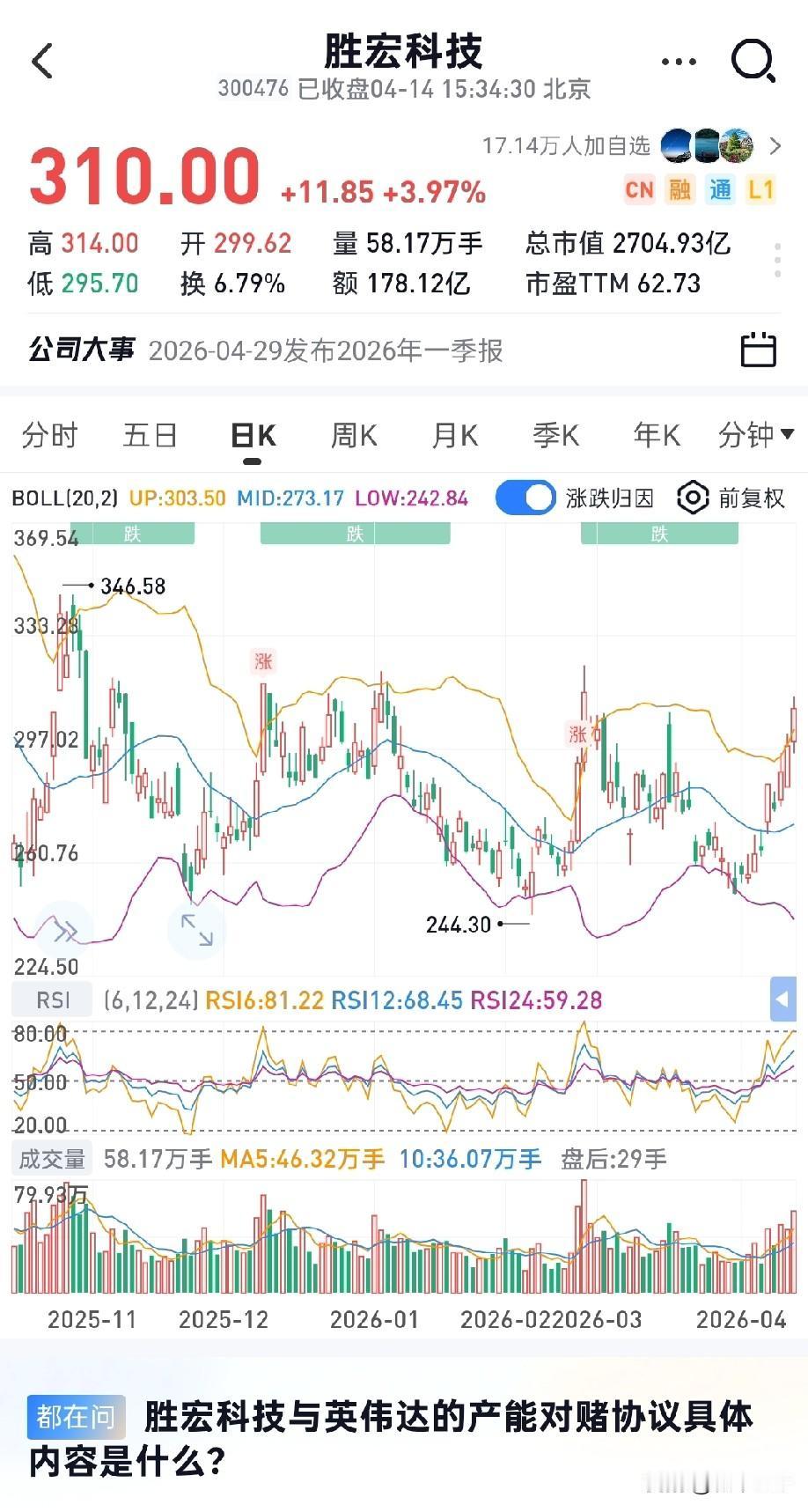
Task: Switch to the 周K tab
Action: pyautogui.click(x=352, y=435)
